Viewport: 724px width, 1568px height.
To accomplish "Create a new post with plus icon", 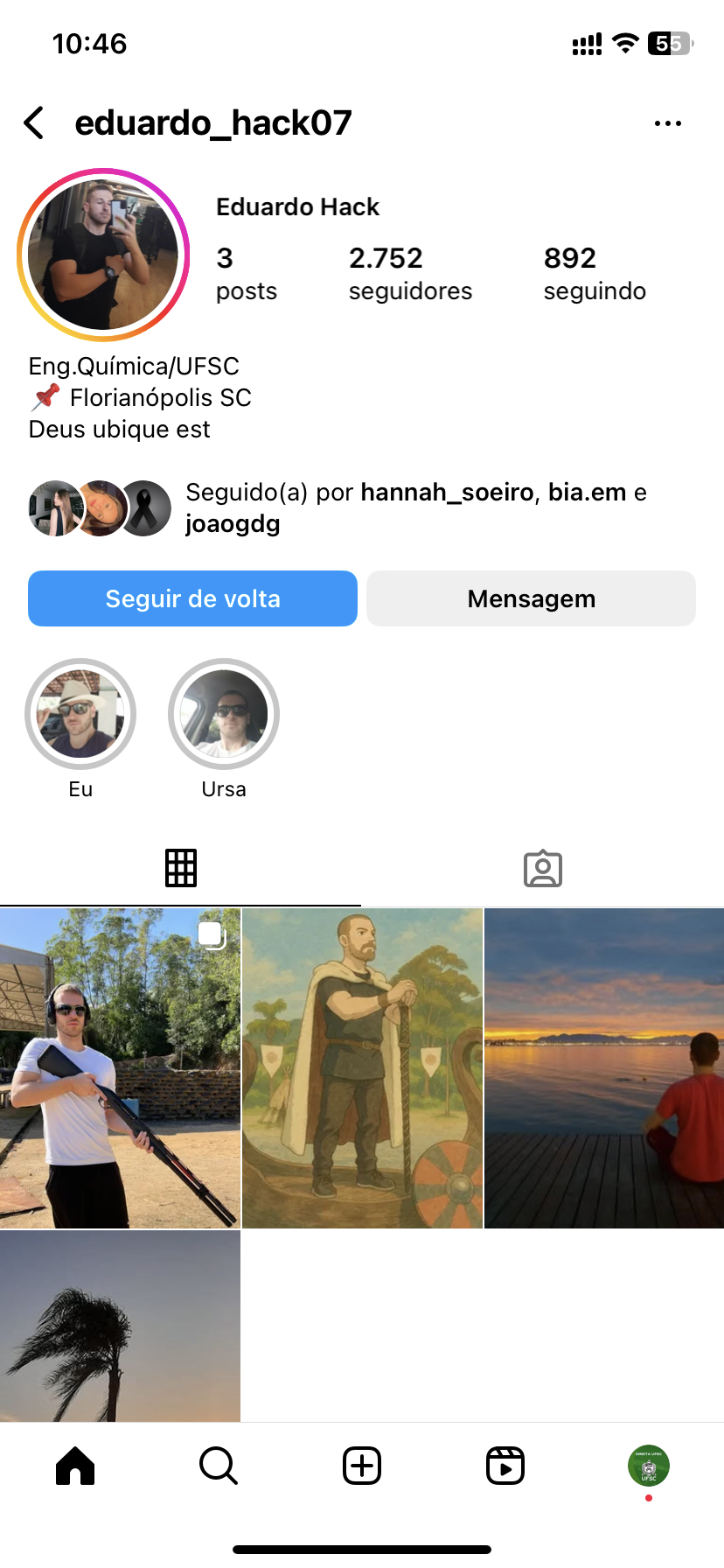I will [362, 1466].
